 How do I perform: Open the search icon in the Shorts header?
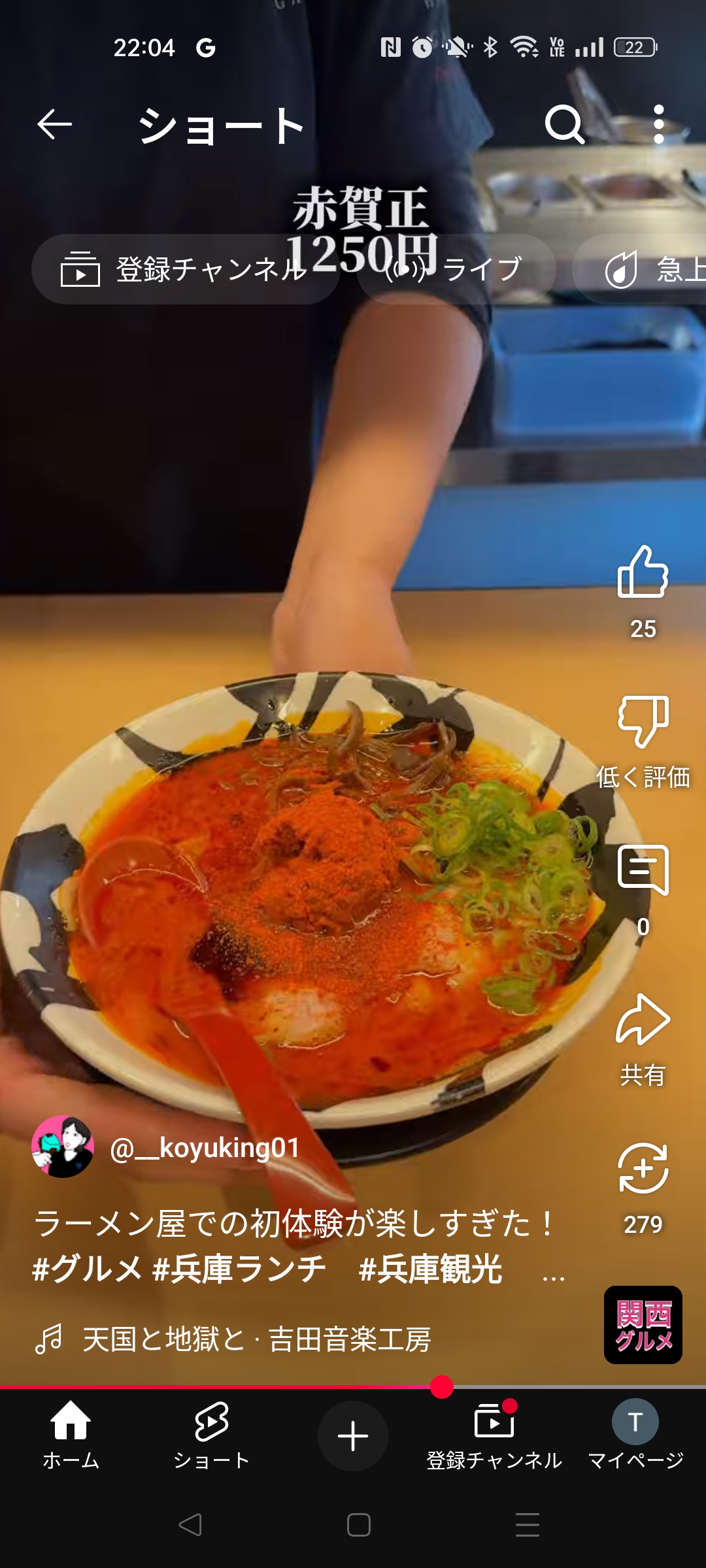pos(565,124)
